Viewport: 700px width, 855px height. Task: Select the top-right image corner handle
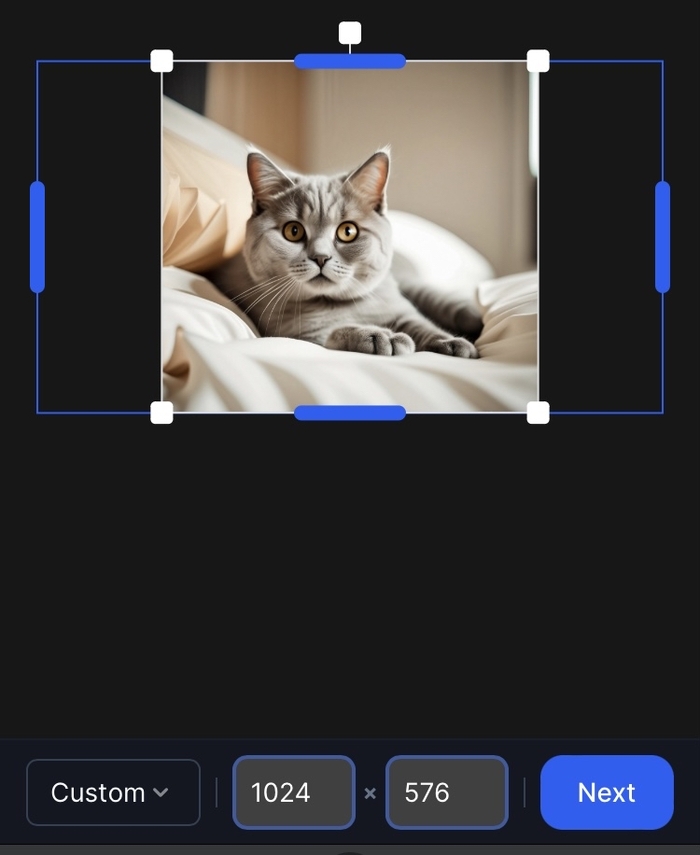[x=538, y=61]
